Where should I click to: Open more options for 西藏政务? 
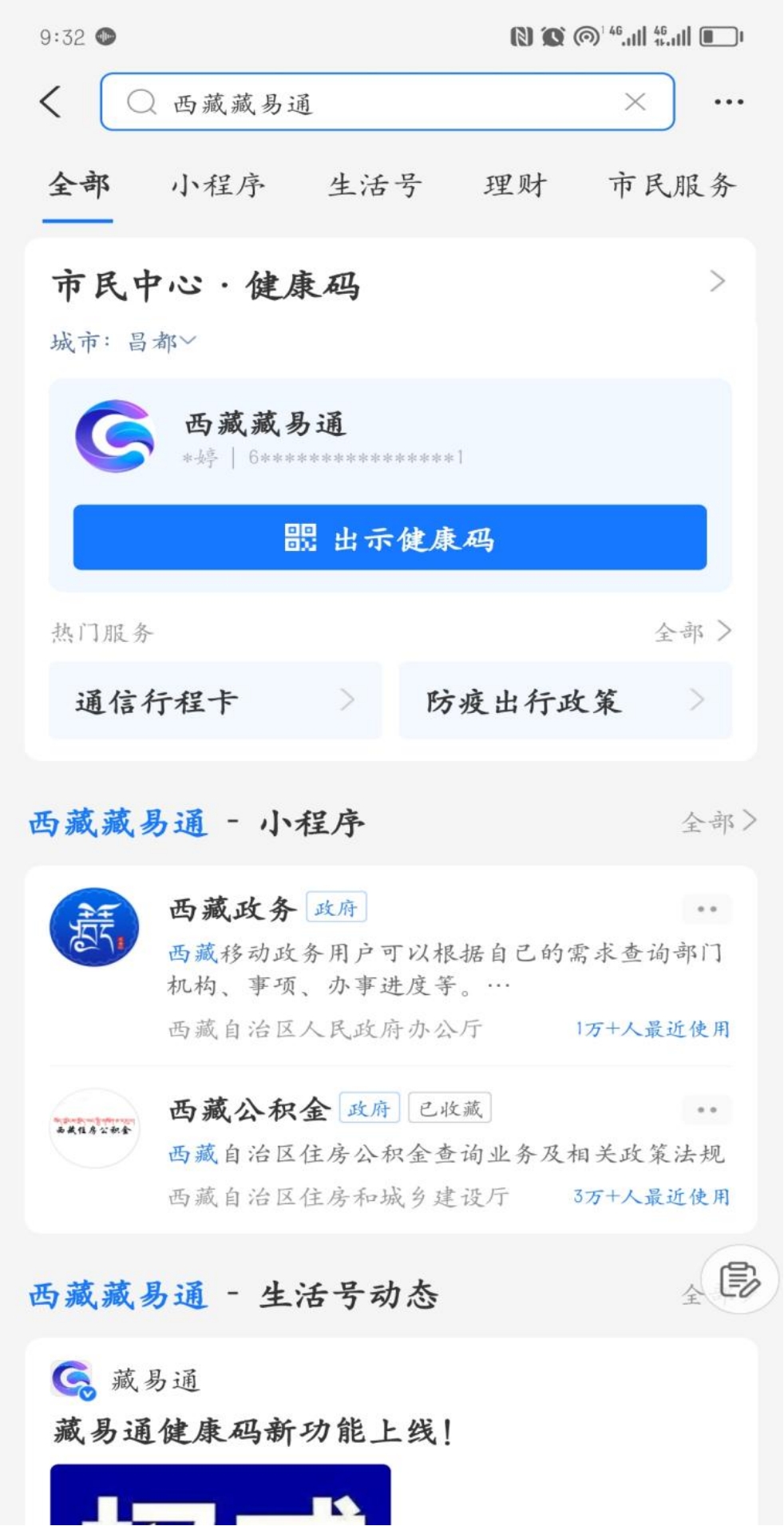[707, 910]
